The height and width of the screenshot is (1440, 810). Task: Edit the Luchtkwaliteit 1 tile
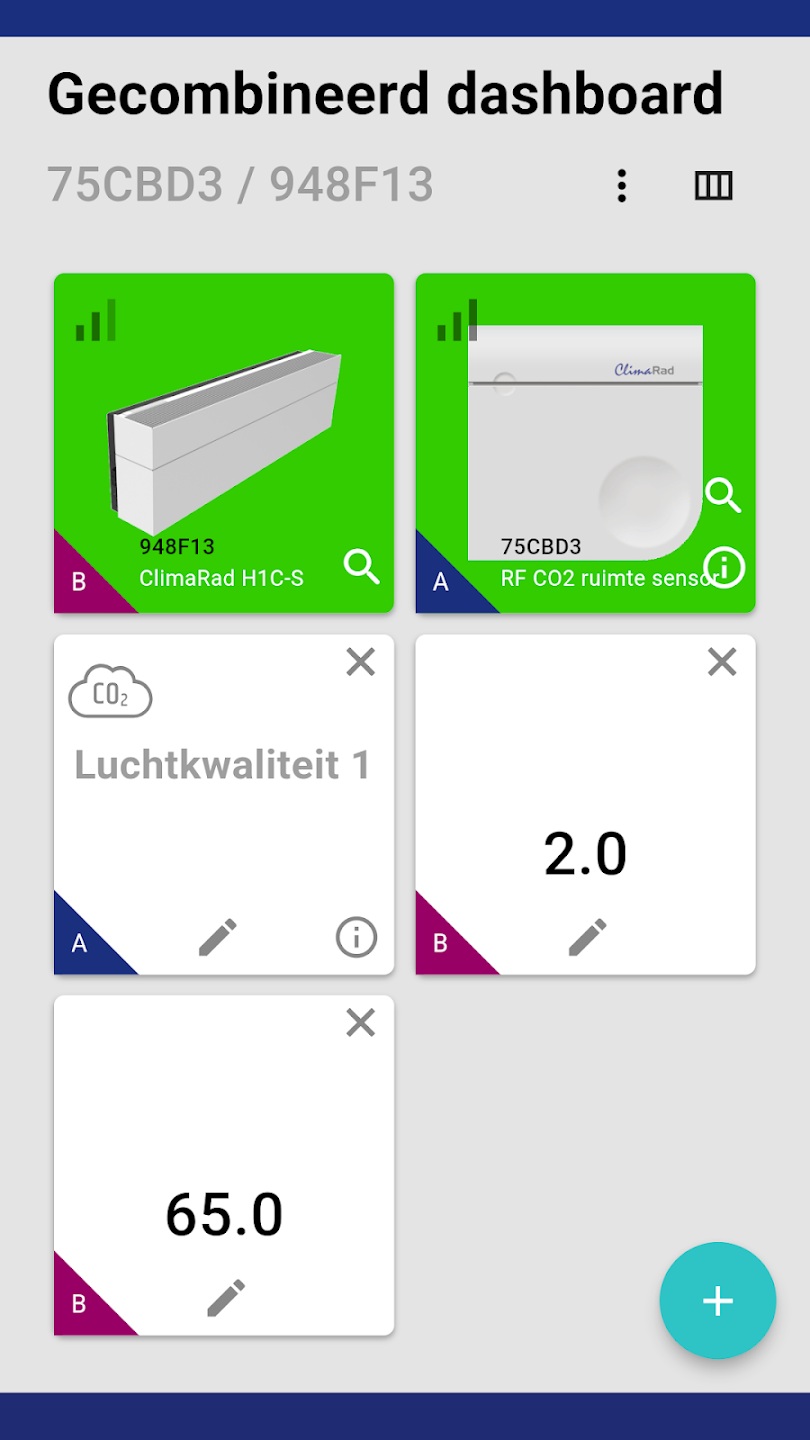click(217, 938)
